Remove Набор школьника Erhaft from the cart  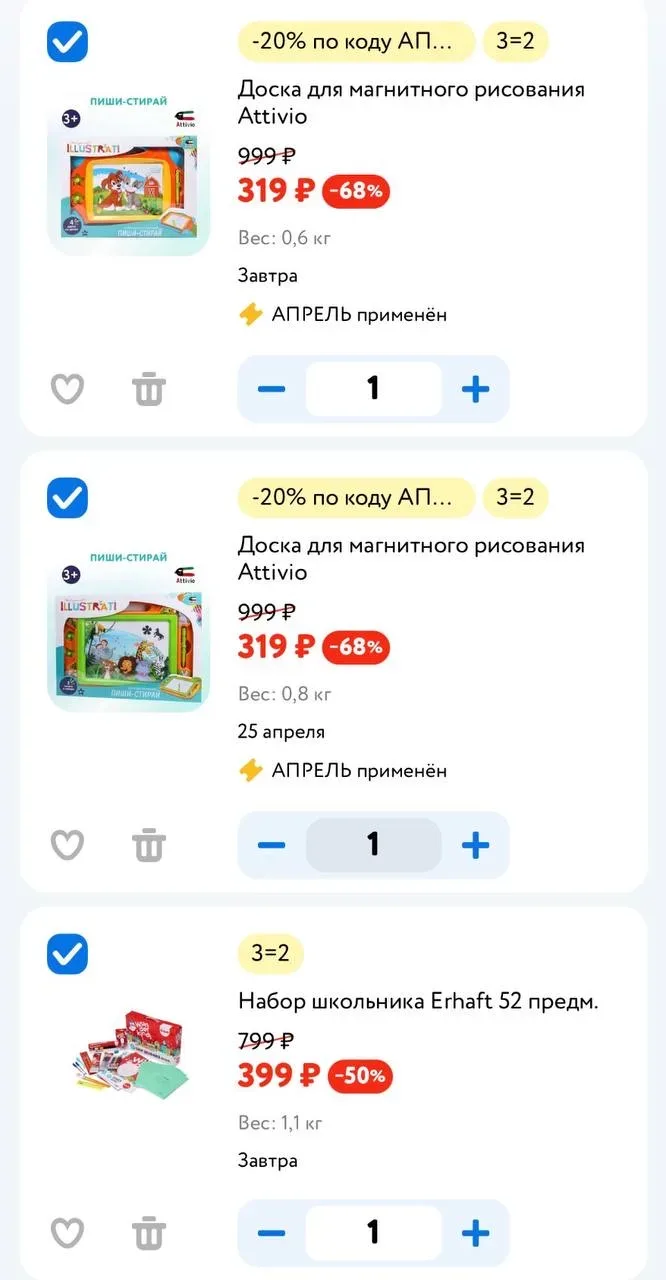[149, 1231]
